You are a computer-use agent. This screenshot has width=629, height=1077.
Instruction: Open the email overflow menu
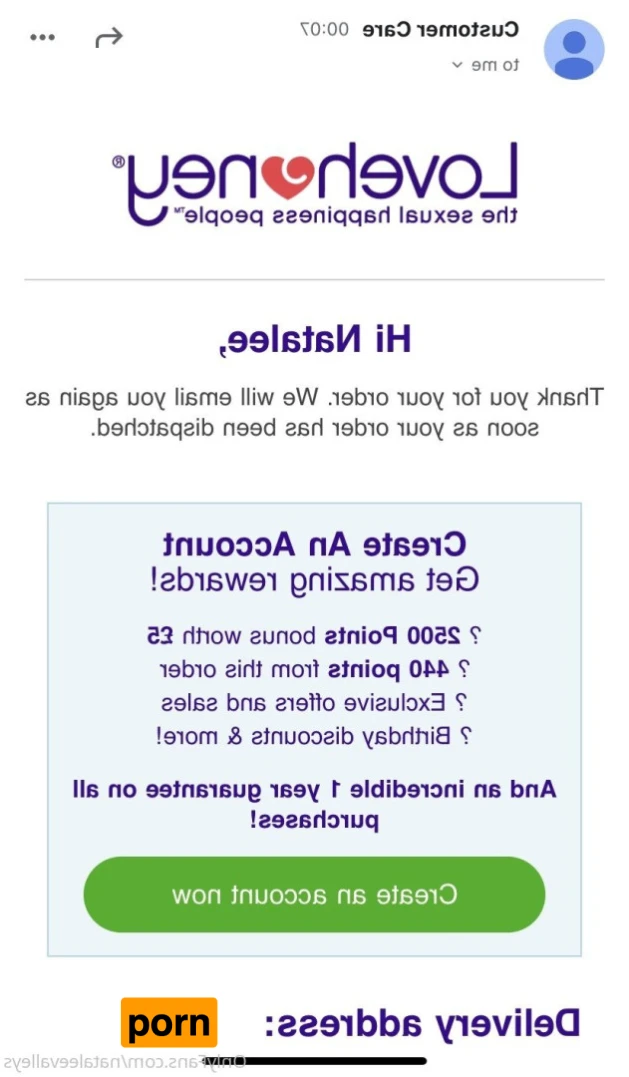[43, 38]
